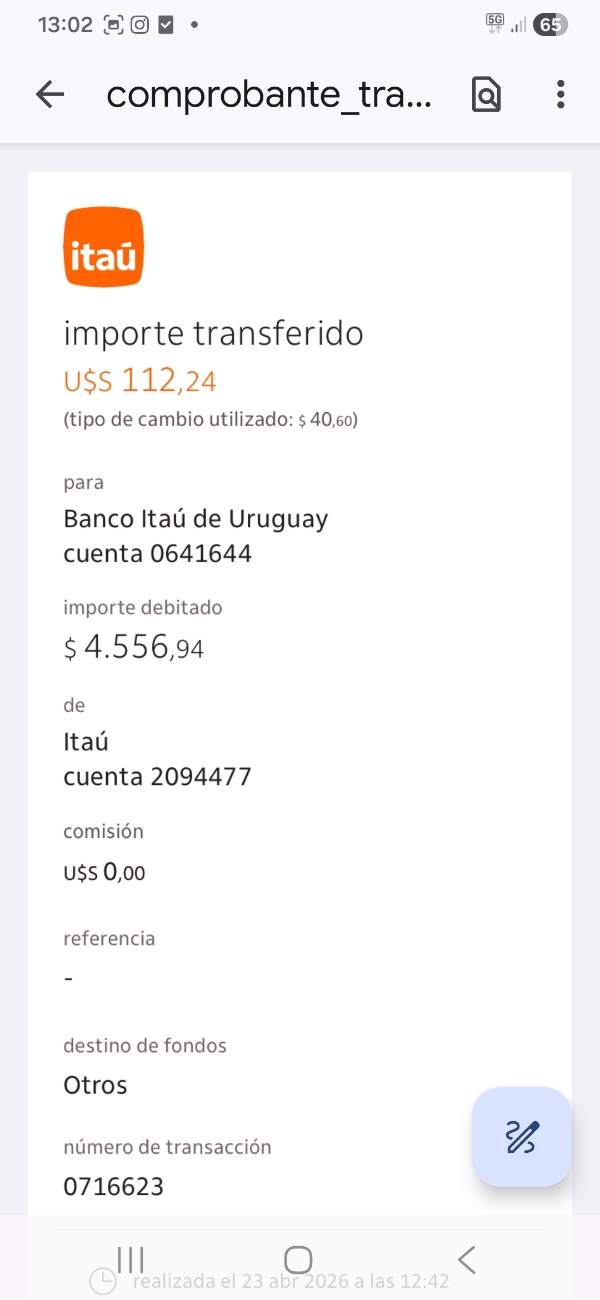Viewport: 600px width, 1300px height.
Task: Search within the document
Action: pyautogui.click(x=486, y=95)
